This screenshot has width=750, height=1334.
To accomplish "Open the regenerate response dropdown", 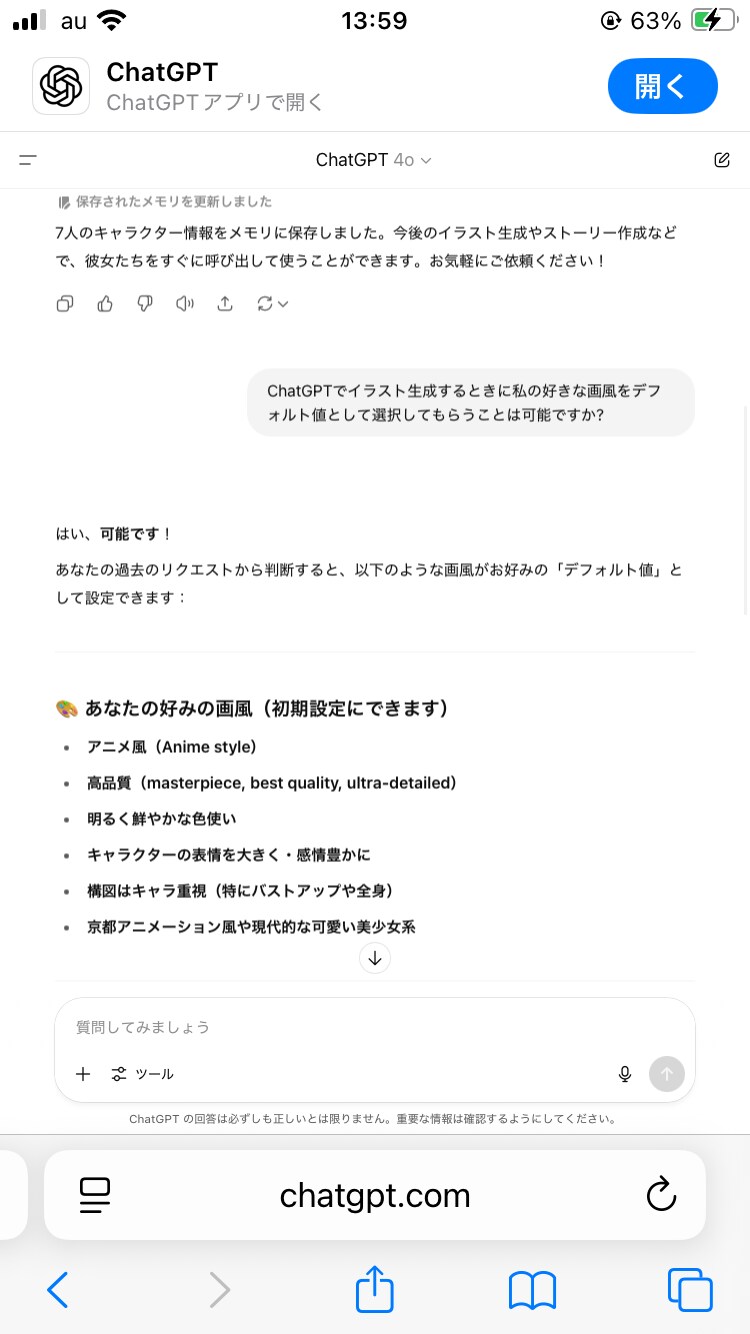I will 272,304.
